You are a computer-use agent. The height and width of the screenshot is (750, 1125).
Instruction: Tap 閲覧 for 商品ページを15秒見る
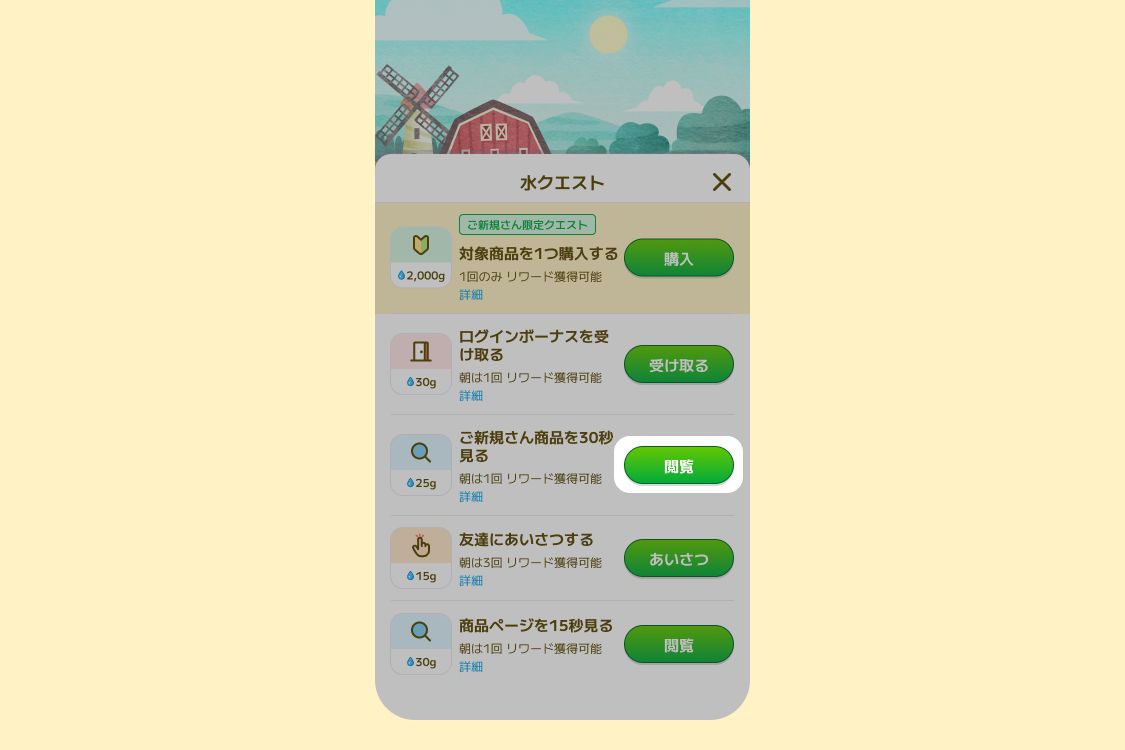tap(678, 645)
